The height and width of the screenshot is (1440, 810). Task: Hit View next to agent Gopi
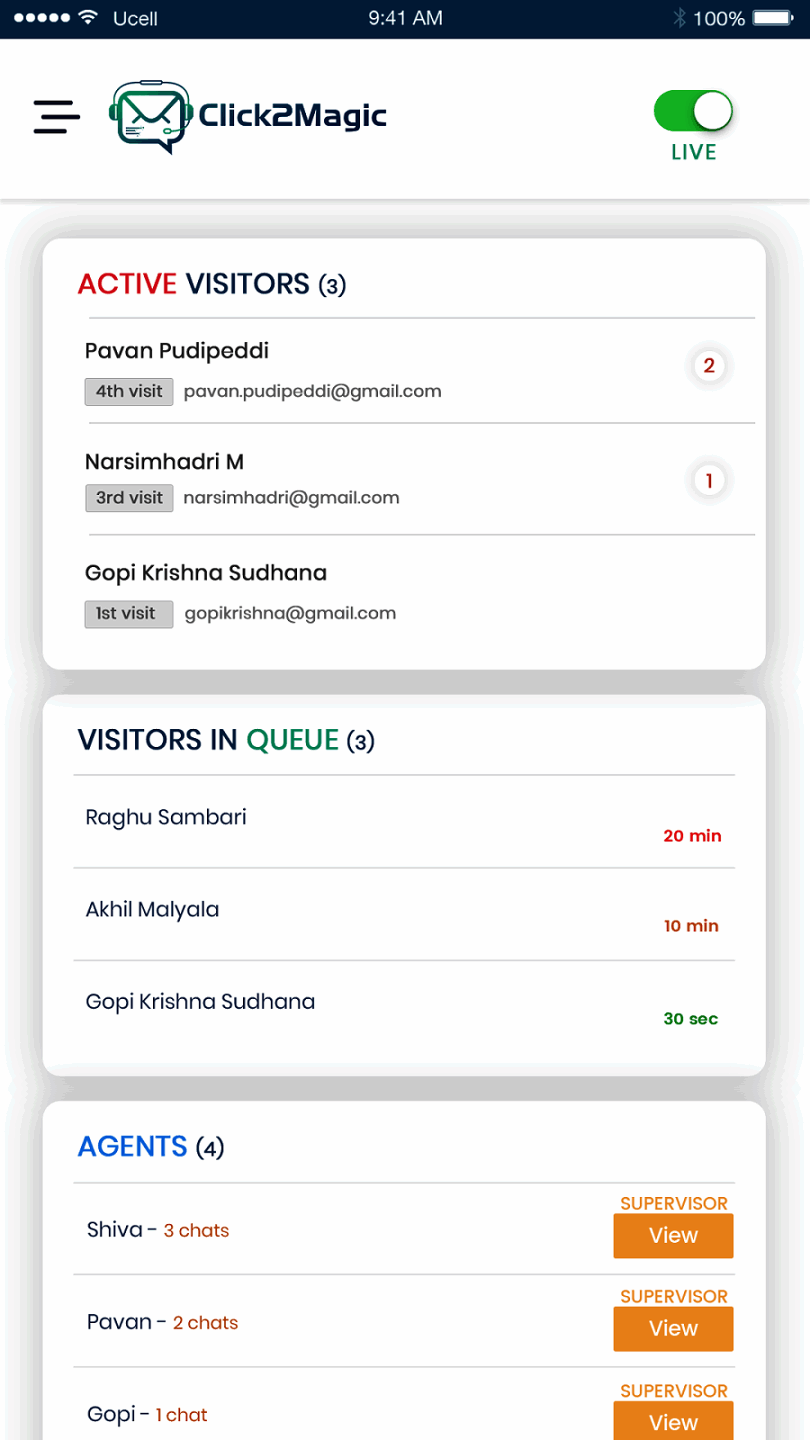(673, 1421)
